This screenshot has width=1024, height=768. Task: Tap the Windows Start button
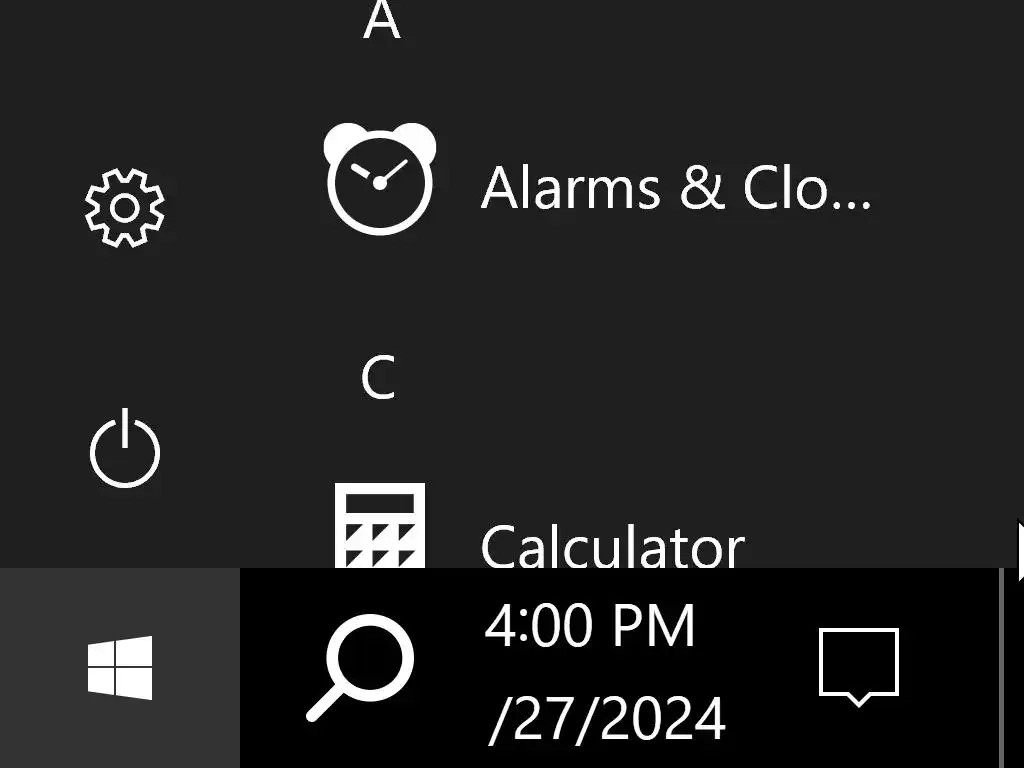point(120,668)
